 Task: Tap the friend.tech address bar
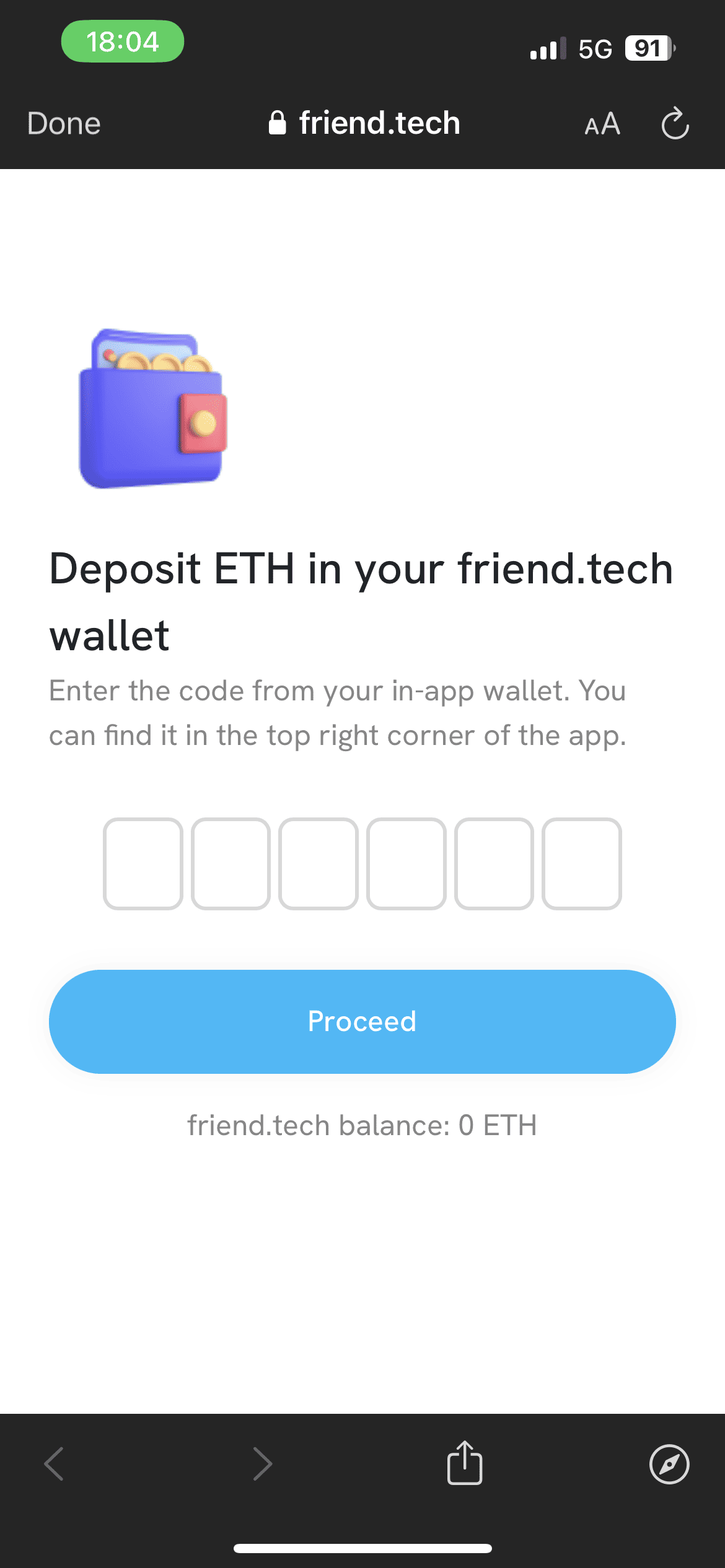click(364, 123)
